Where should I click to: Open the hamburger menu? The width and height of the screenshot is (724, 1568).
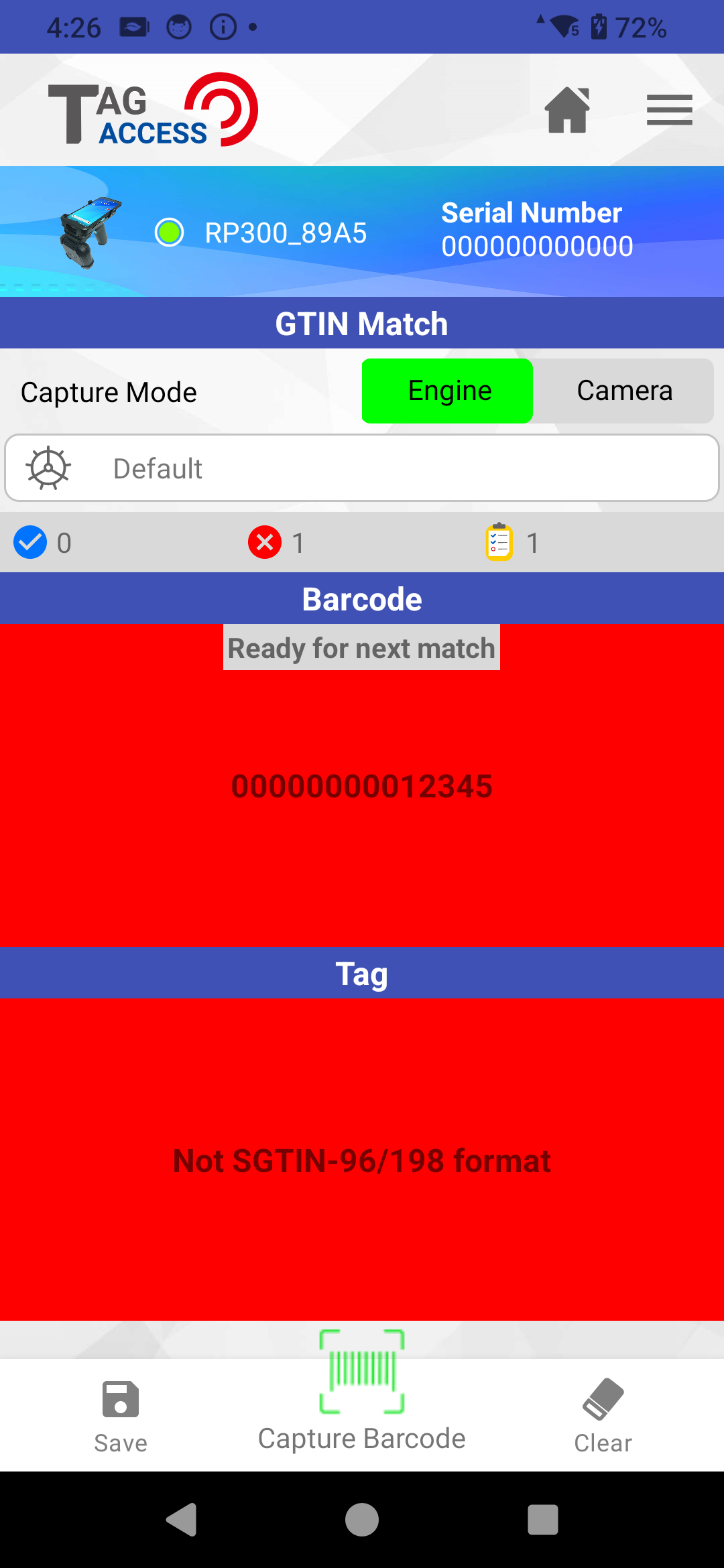pos(669,111)
